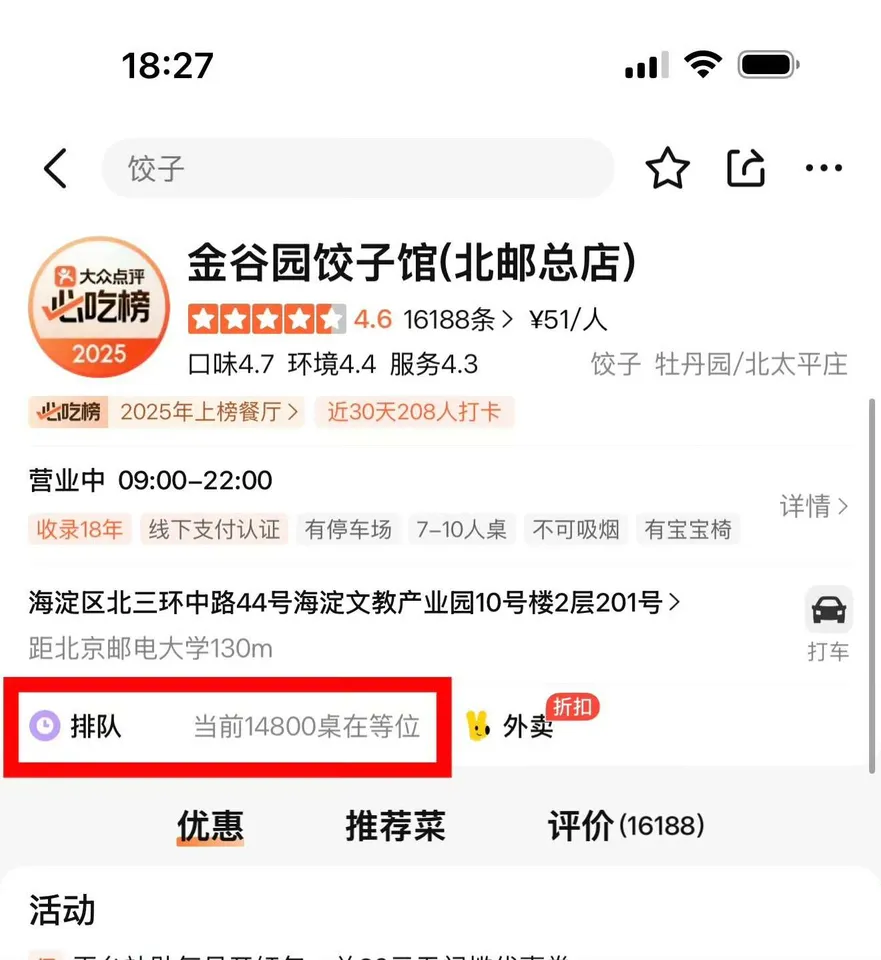Switch to the 评价 tab
Screen dimensions: 881x960
point(626,826)
